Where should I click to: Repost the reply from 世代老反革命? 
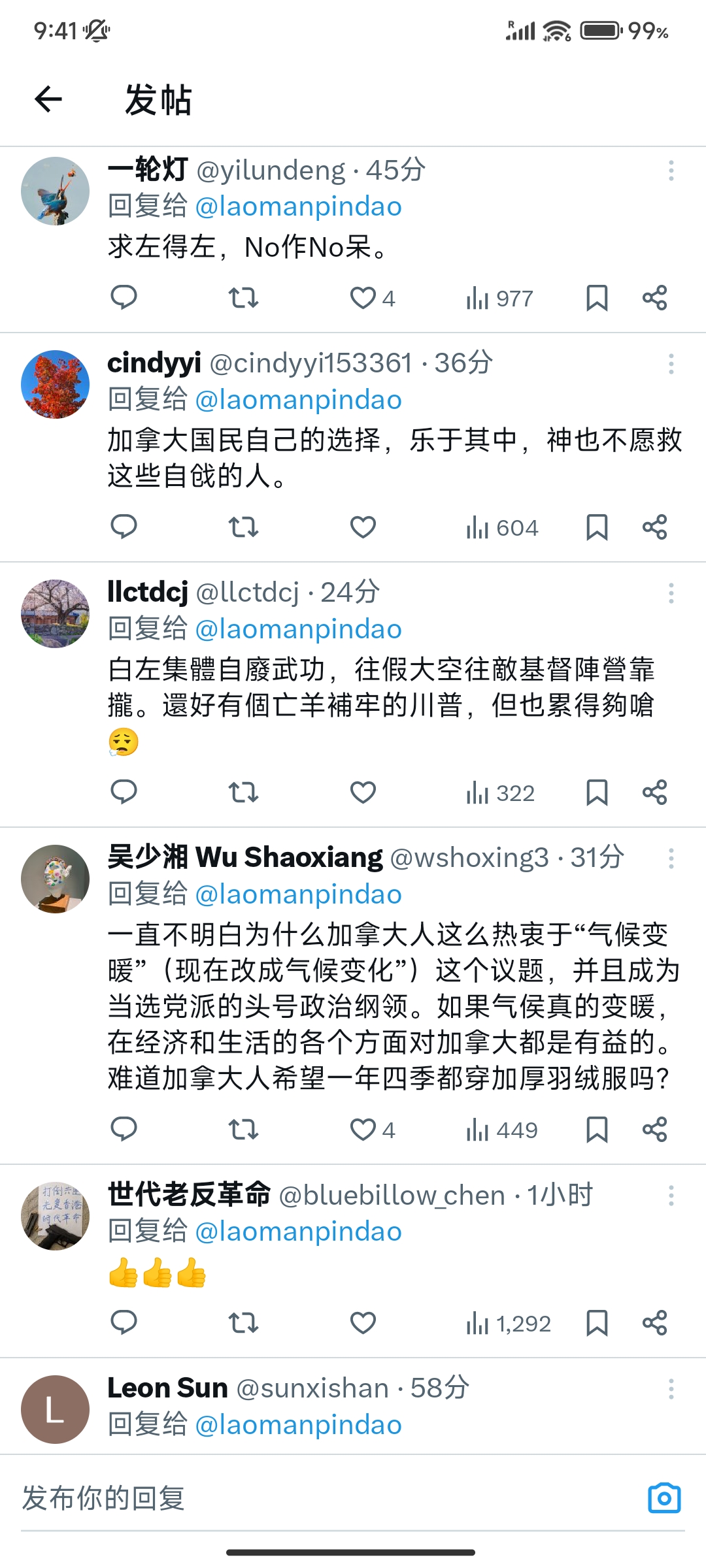[x=243, y=1323]
